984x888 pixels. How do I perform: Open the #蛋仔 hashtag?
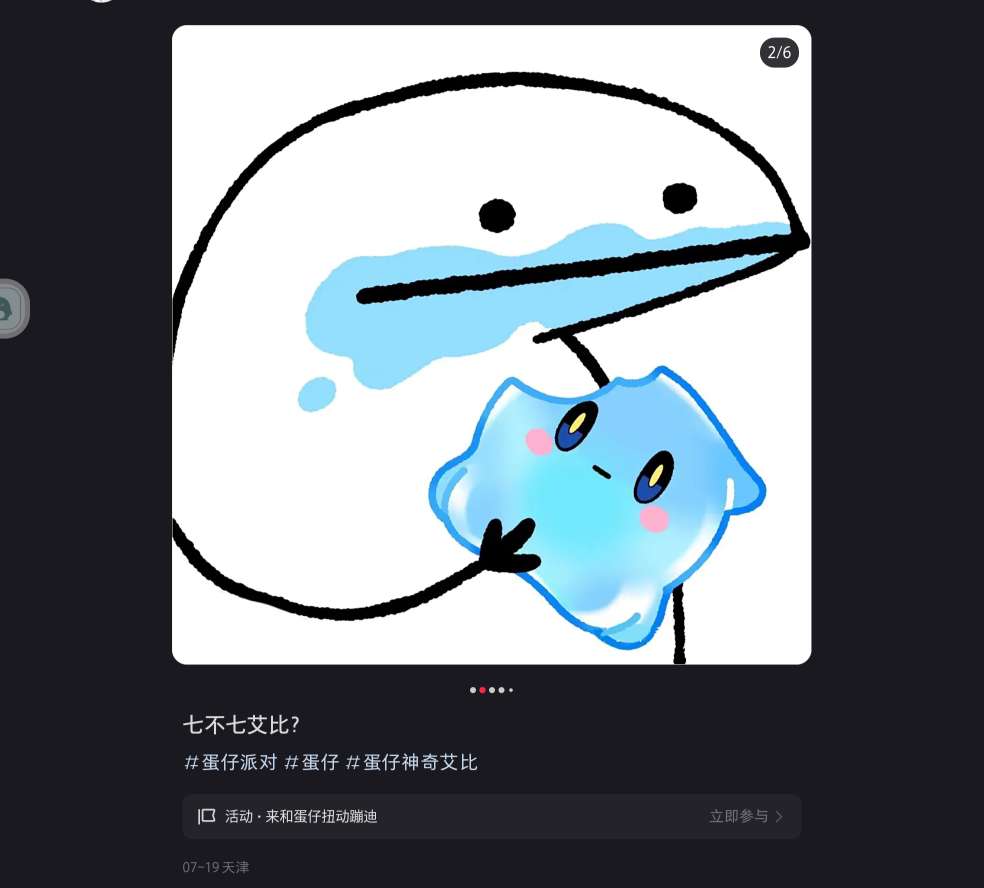point(311,762)
